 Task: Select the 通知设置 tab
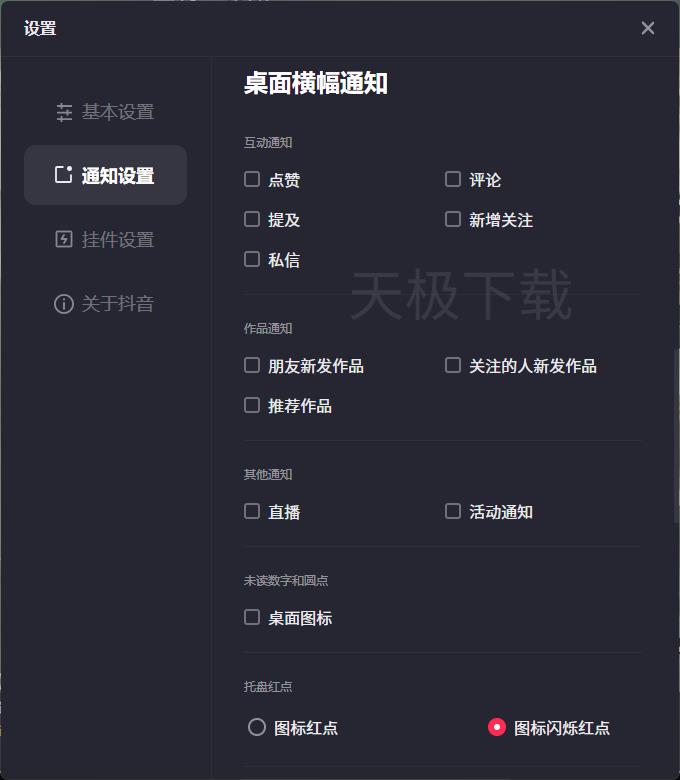point(105,176)
